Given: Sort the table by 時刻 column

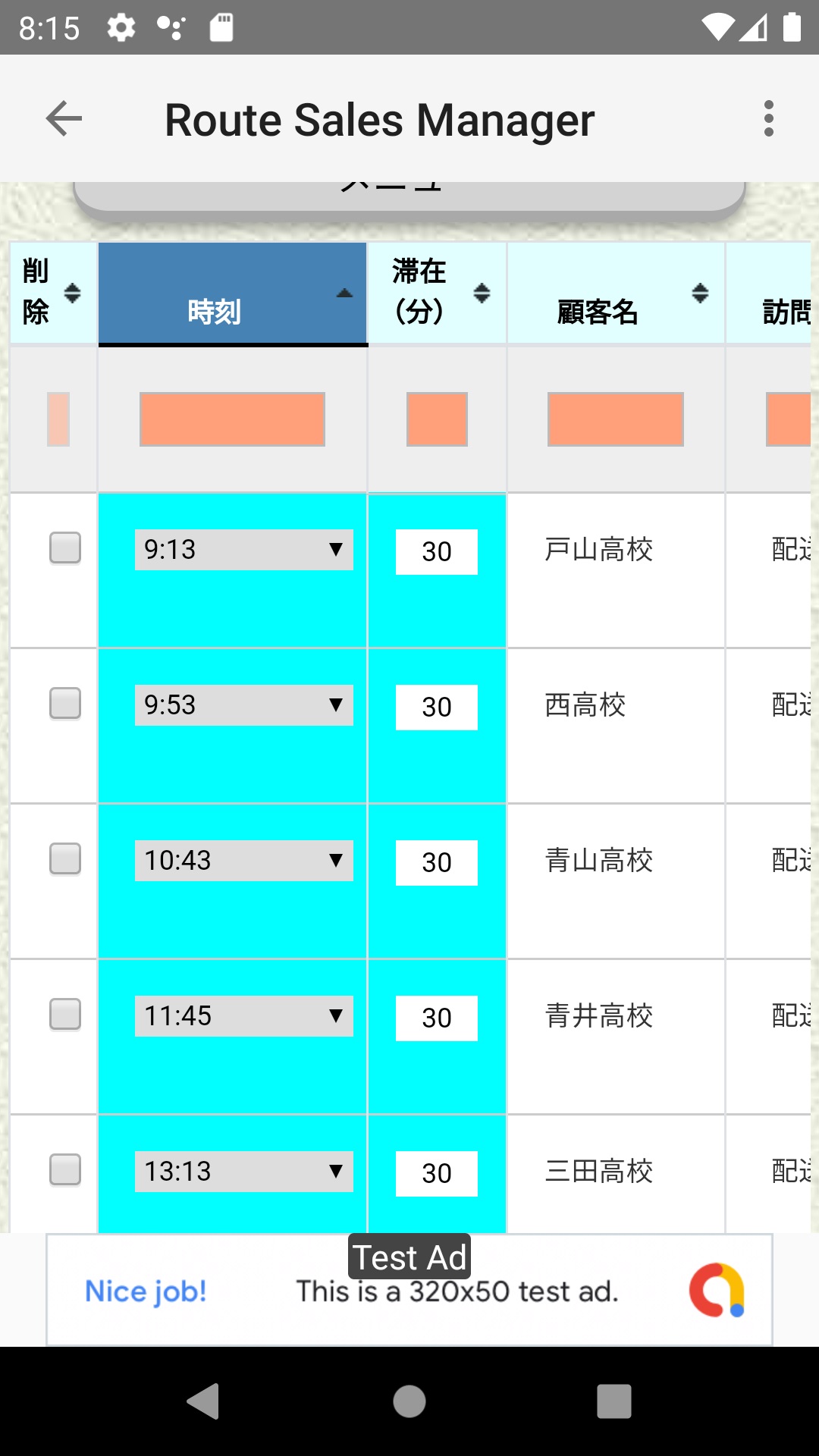Looking at the screenshot, I should point(233,294).
